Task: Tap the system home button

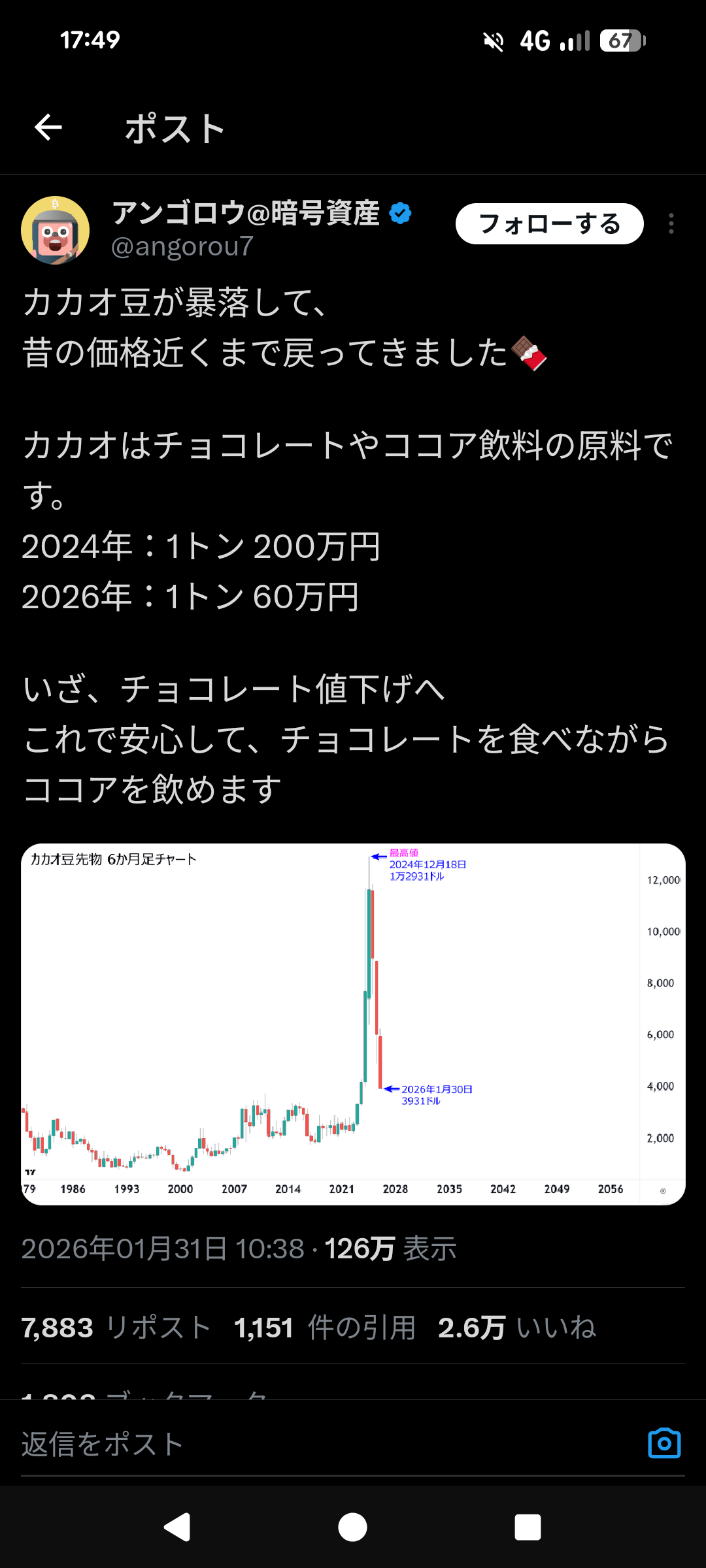Action: pos(352,1527)
